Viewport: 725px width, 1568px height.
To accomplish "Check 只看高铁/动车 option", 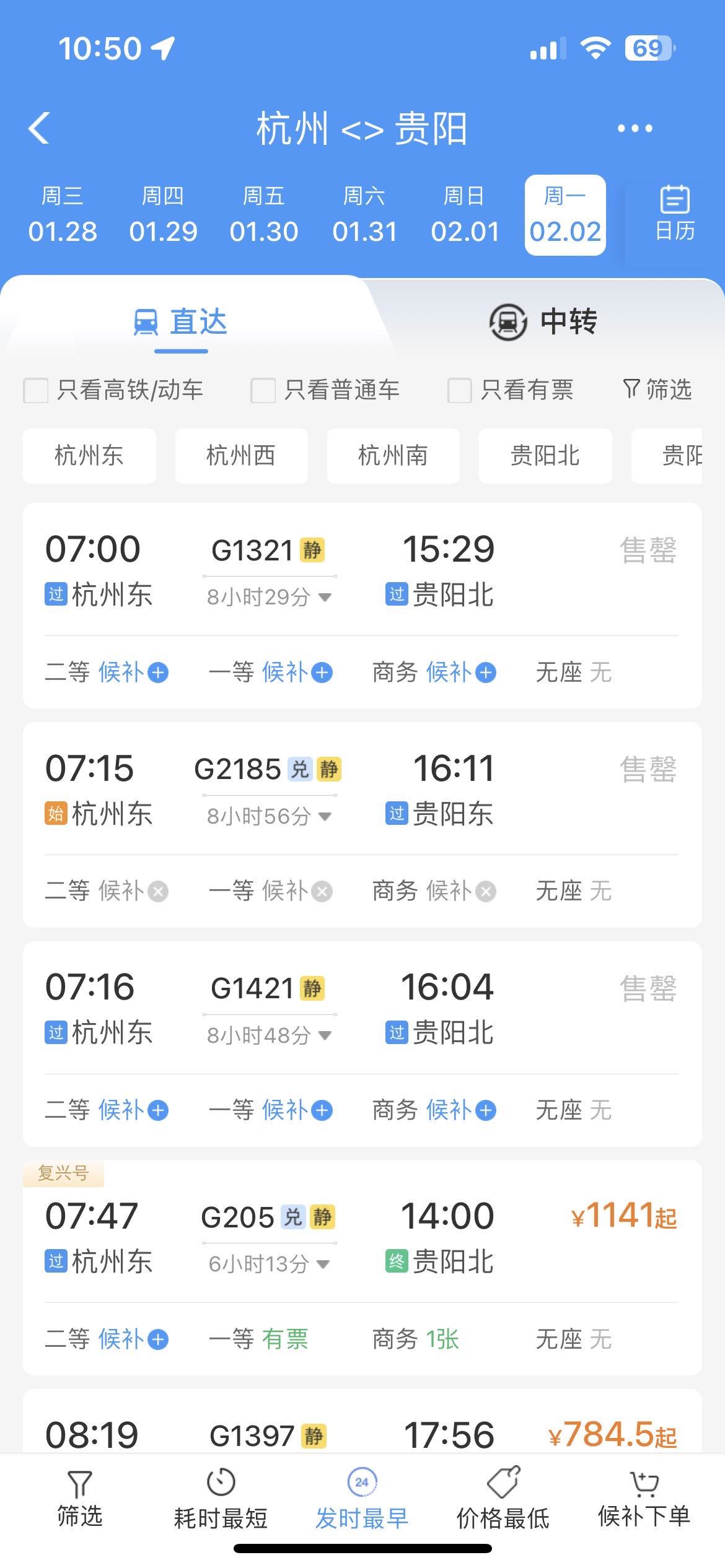I will click(x=36, y=391).
